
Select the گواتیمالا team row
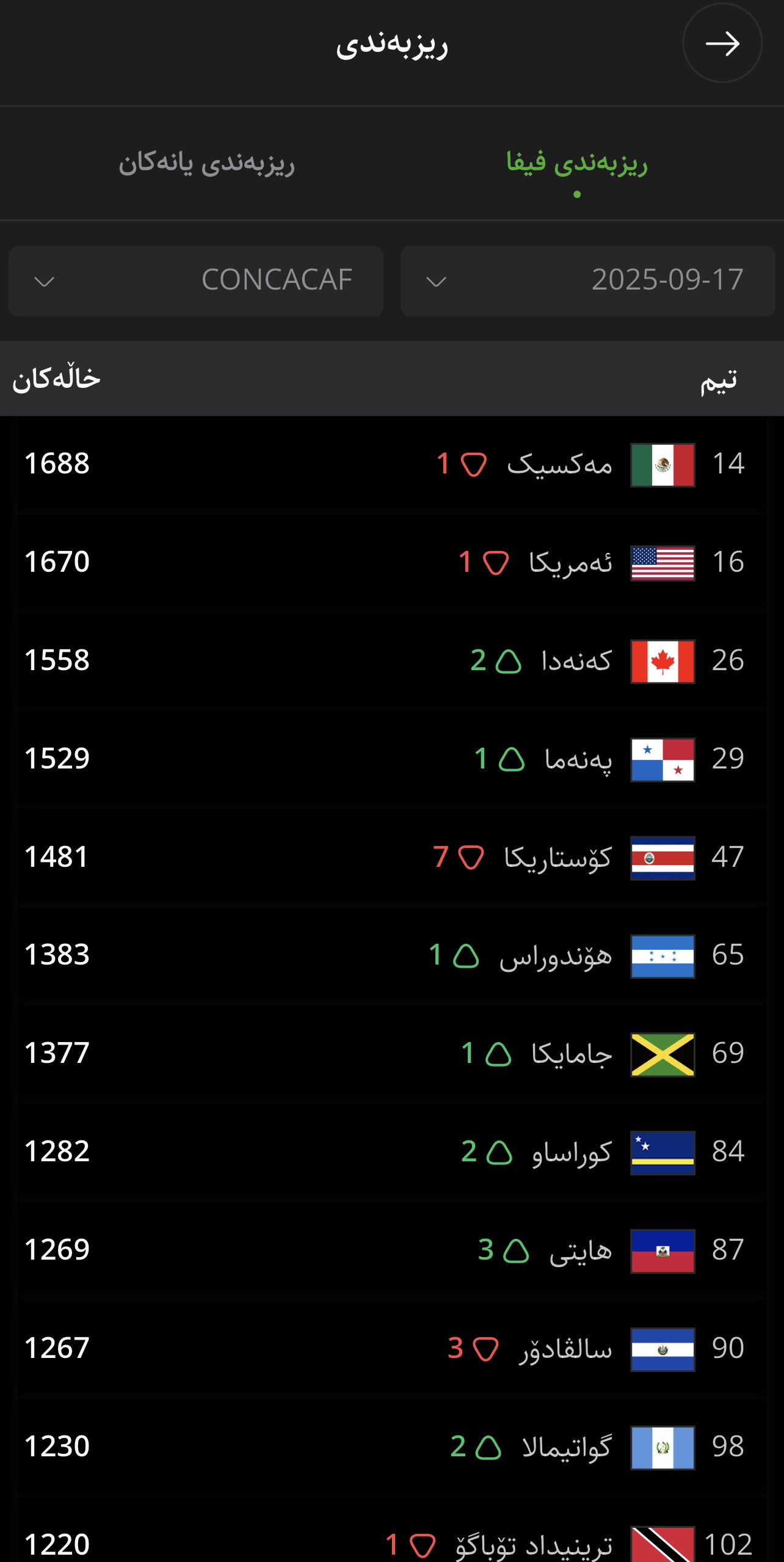(391, 1448)
